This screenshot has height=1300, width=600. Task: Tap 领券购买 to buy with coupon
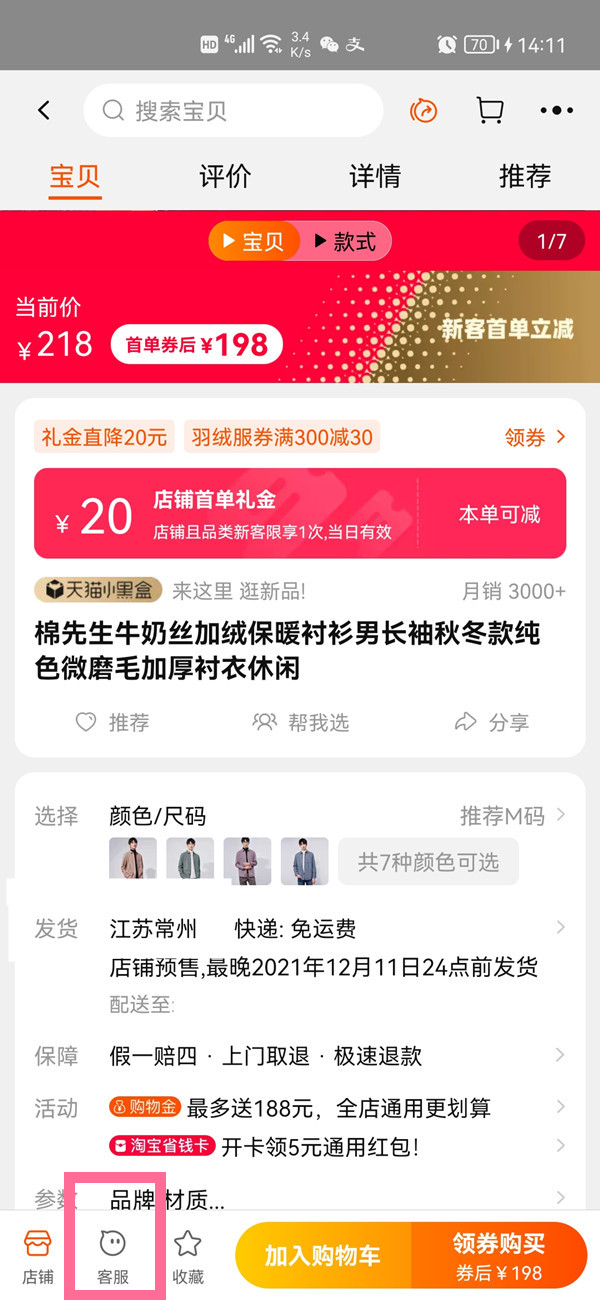[x=499, y=1255]
